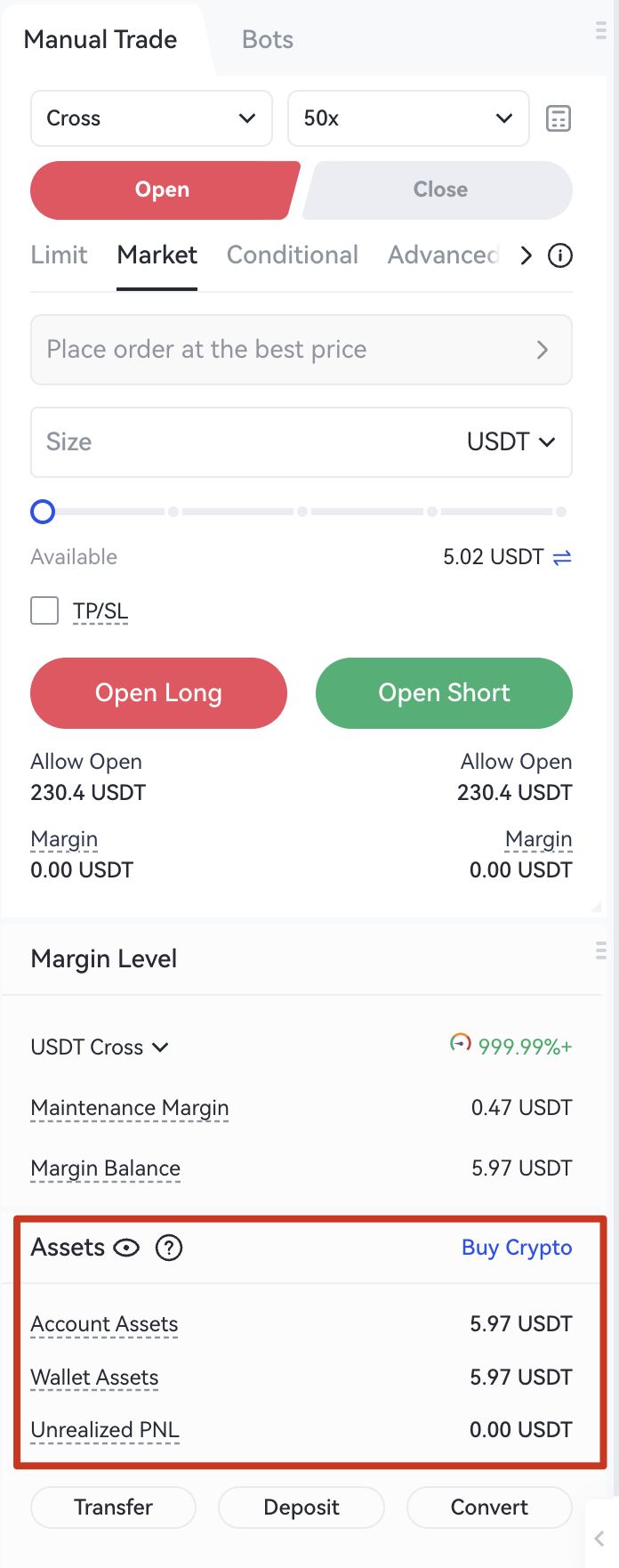The height and width of the screenshot is (1568, 619).
Task: View order type info icon
Action: pyautogui.click(x=560, y=256)
